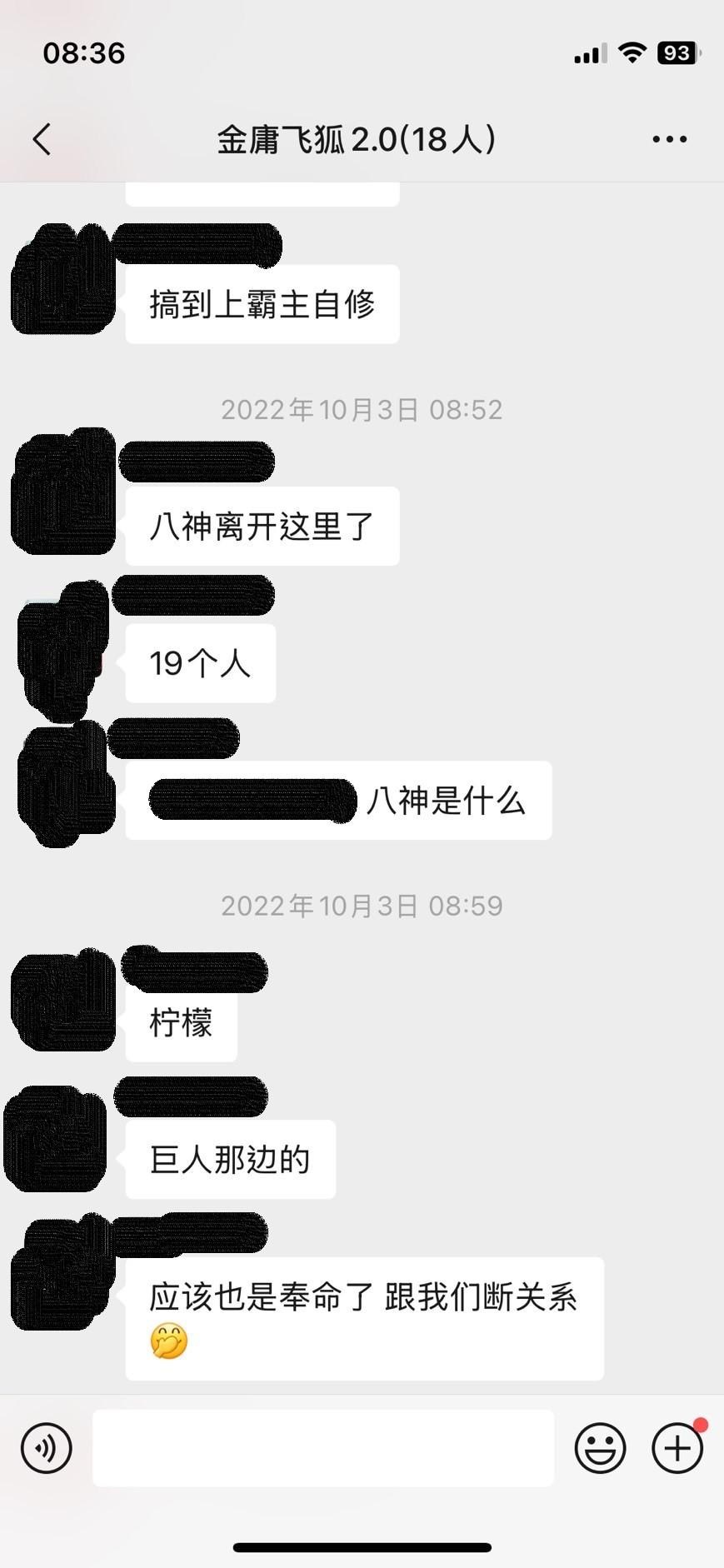Open the three-dot chat info menu

point(670,139)
